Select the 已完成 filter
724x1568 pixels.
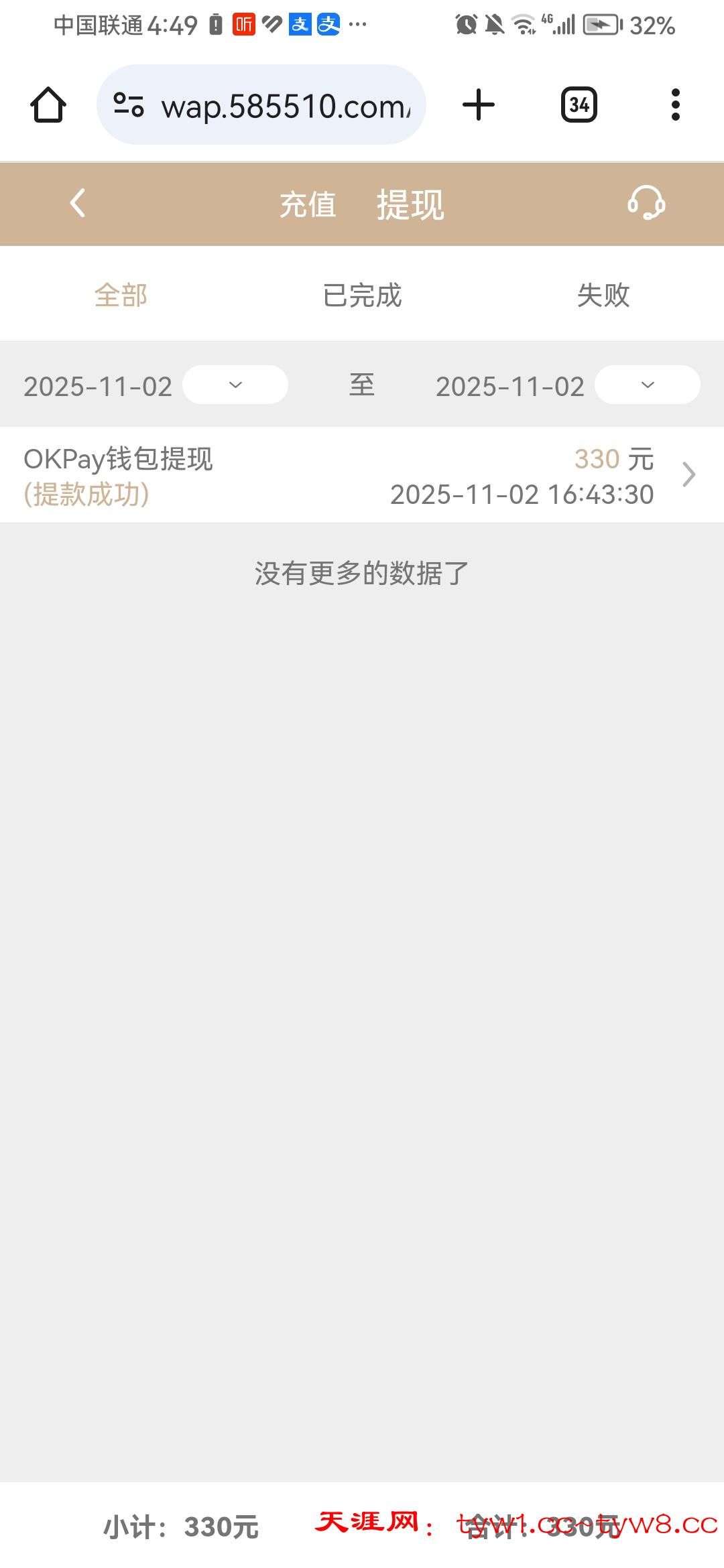point(361,296)
